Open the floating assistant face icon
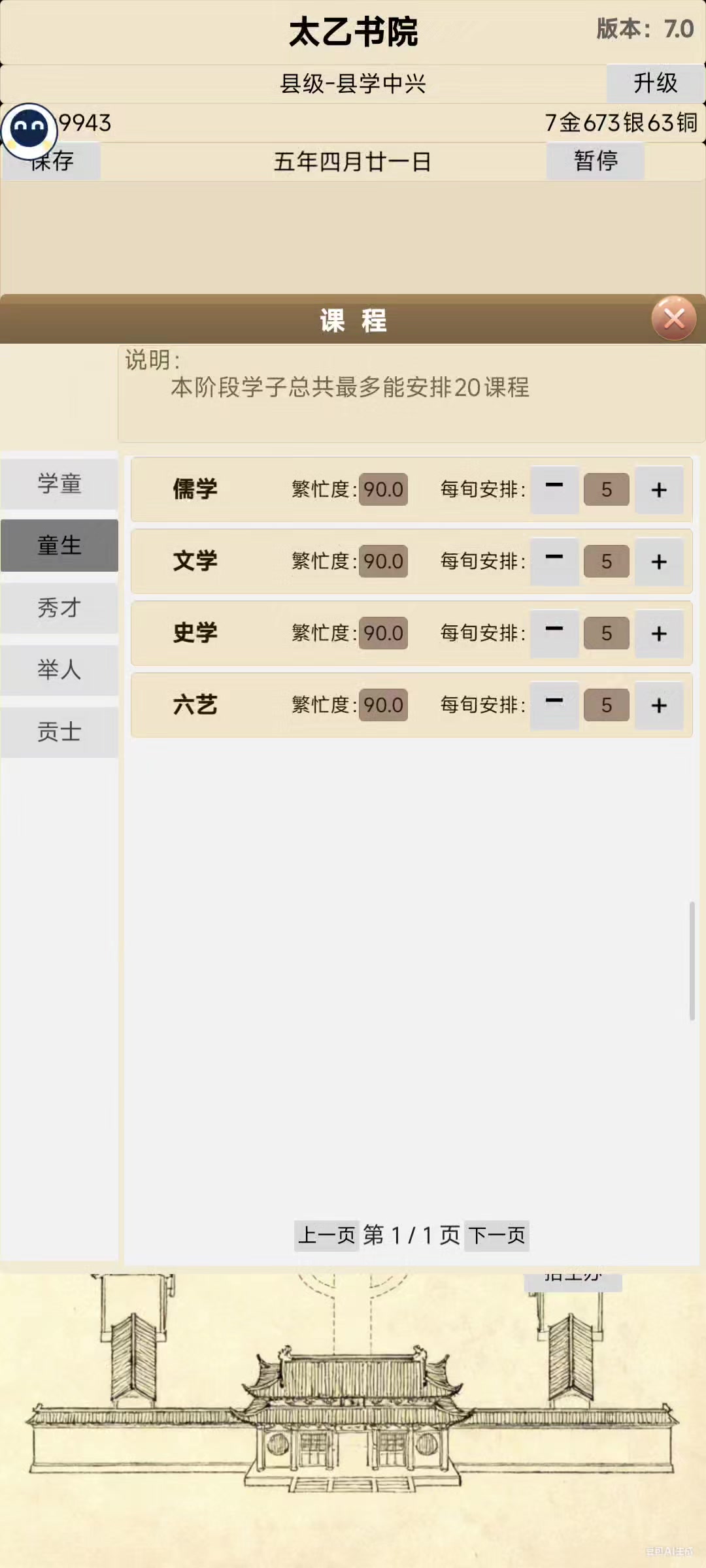Screen dimensions: 706x1568 [x=29, y=129]
